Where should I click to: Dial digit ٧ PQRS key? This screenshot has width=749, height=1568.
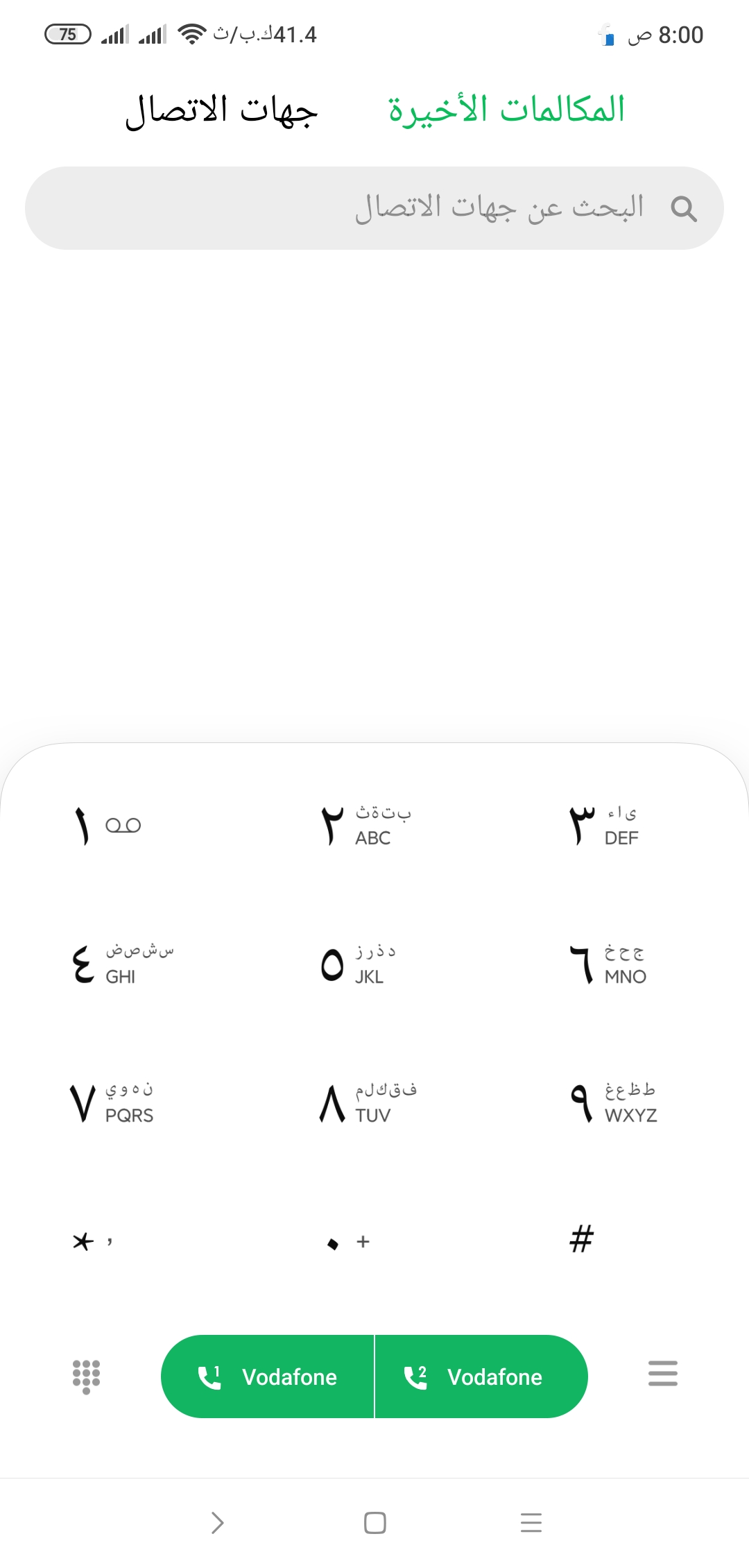125,1103
